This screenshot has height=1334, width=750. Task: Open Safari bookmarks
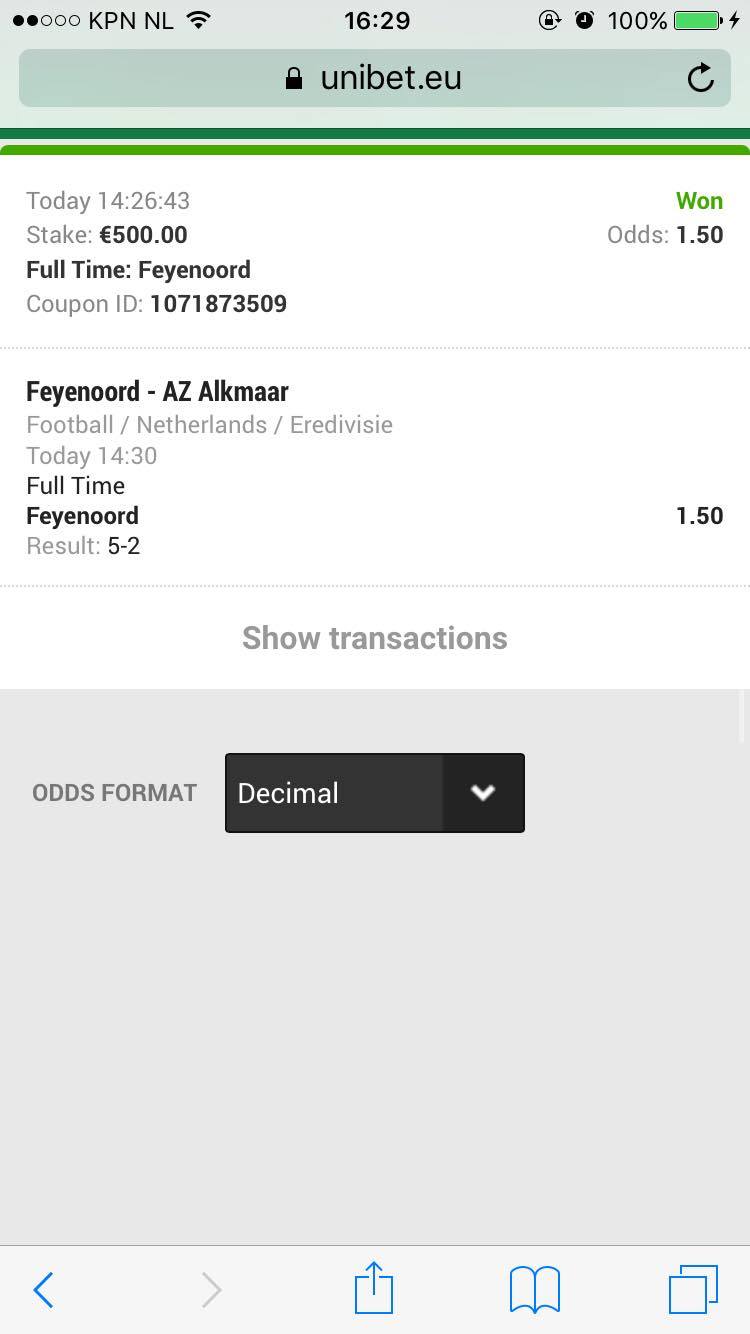[534, 1290]
